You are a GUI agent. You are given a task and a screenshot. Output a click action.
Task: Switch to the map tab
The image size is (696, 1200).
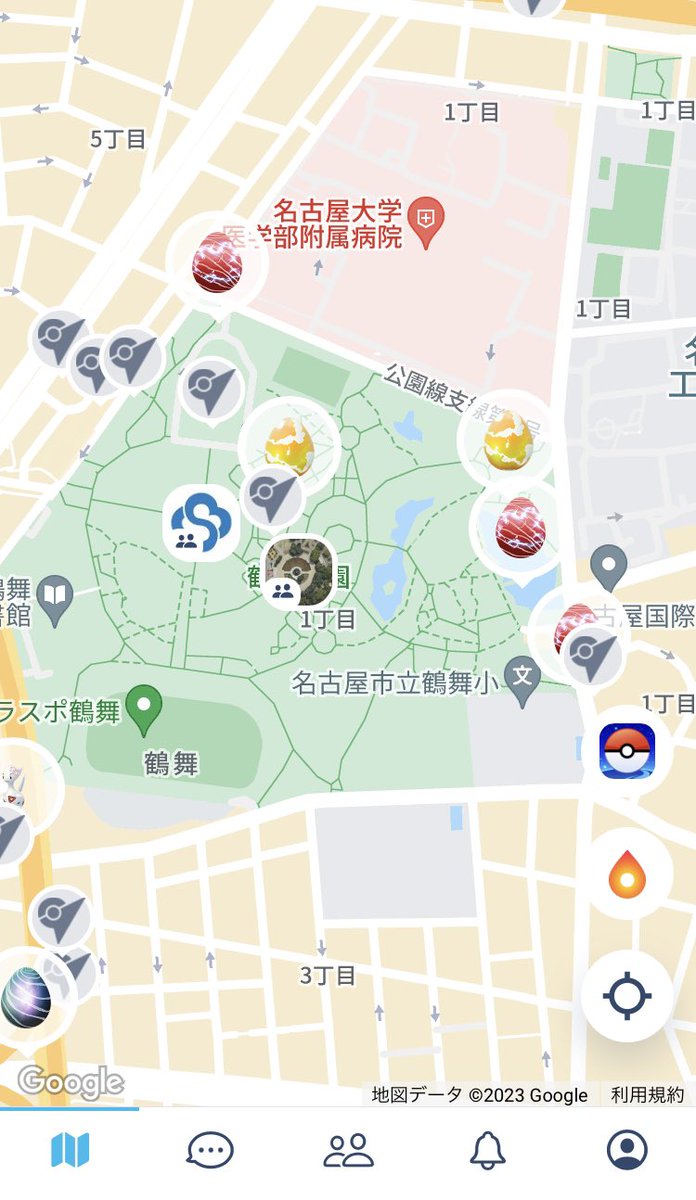70,1150
